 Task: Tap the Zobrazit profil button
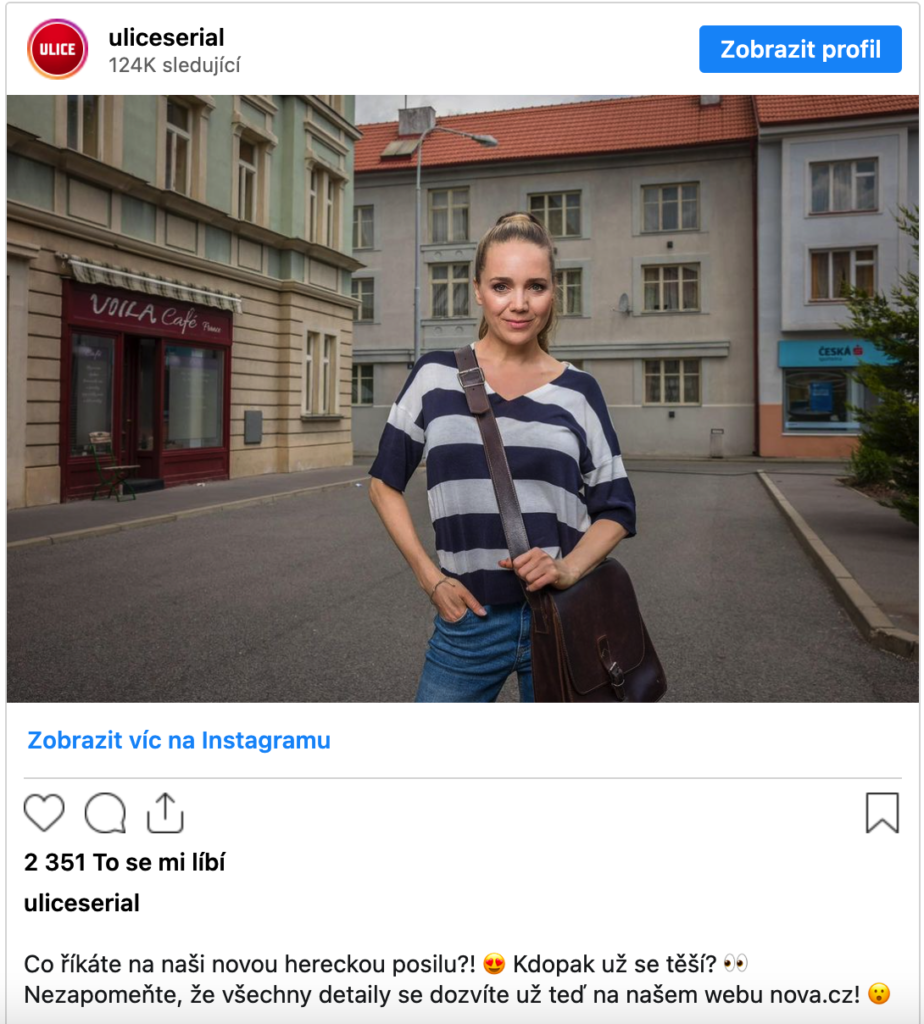800,49
